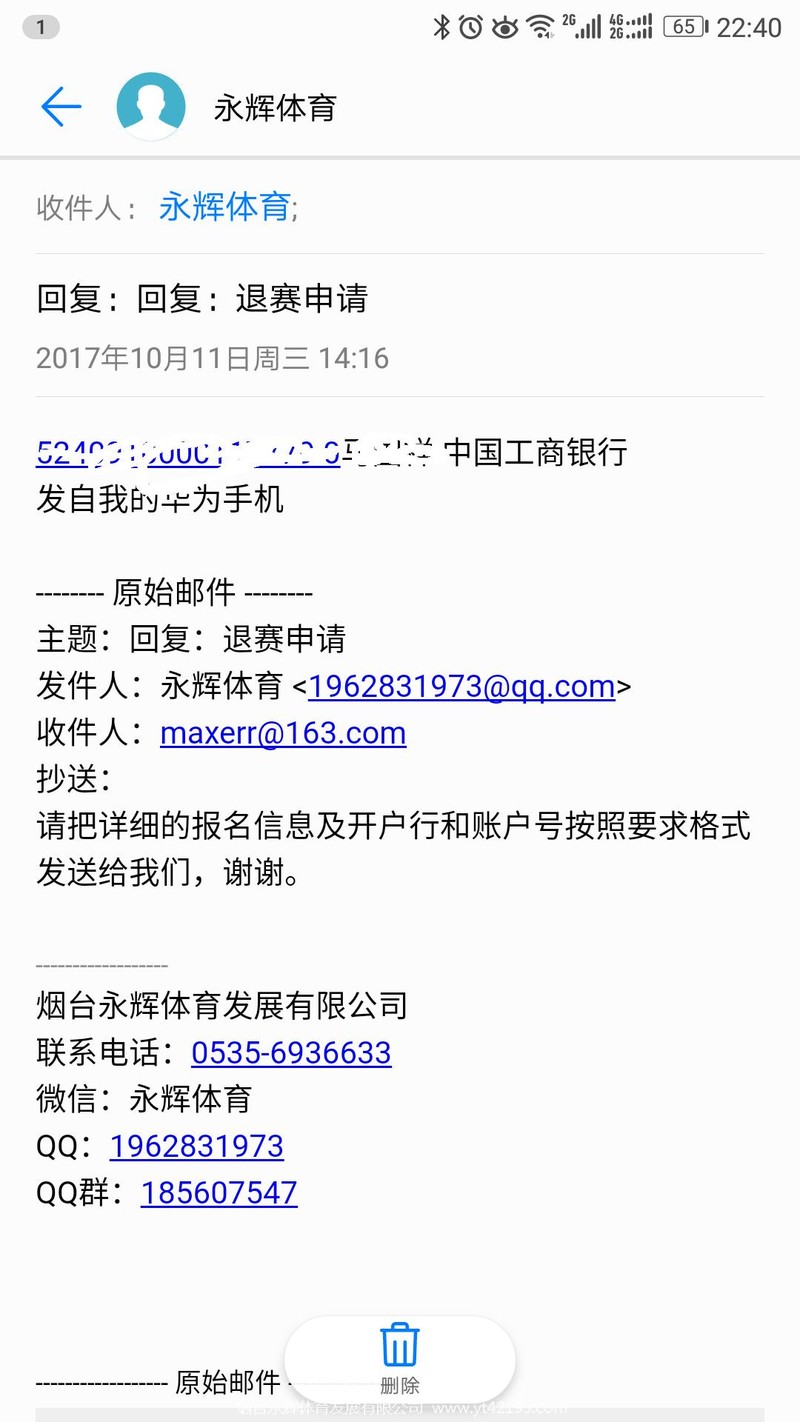Open the maxerr@163.com email link
The height and width of the screenshot is (1422, 800).
(283, 733)
